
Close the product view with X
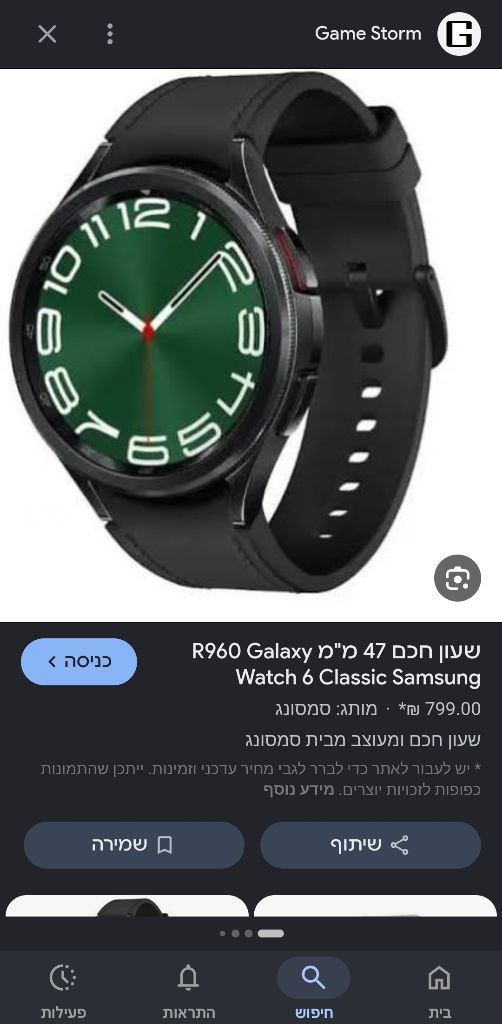click(x=47, y=34)
